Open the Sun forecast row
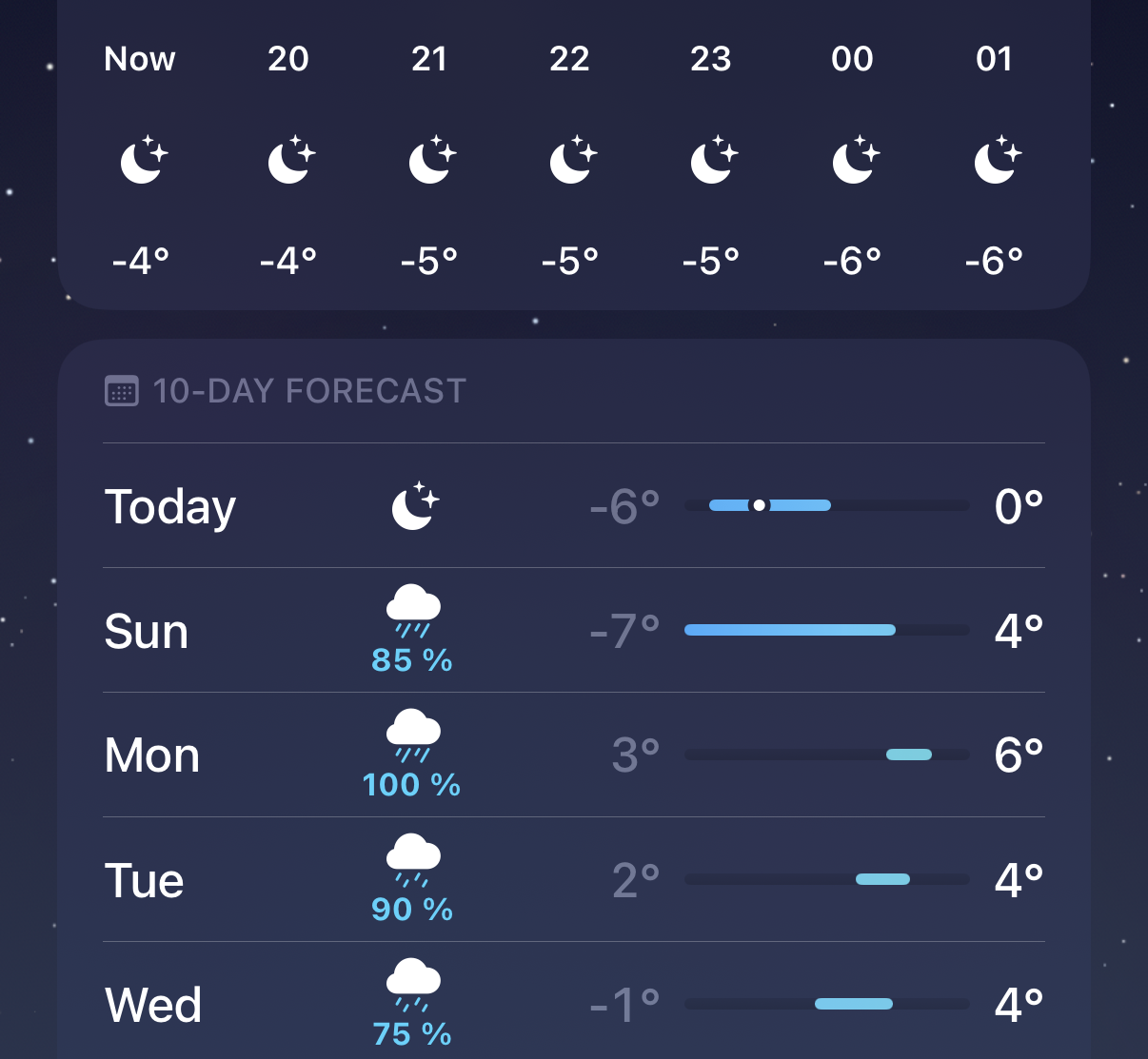The image size is (1148, 1059). (573, 631)
